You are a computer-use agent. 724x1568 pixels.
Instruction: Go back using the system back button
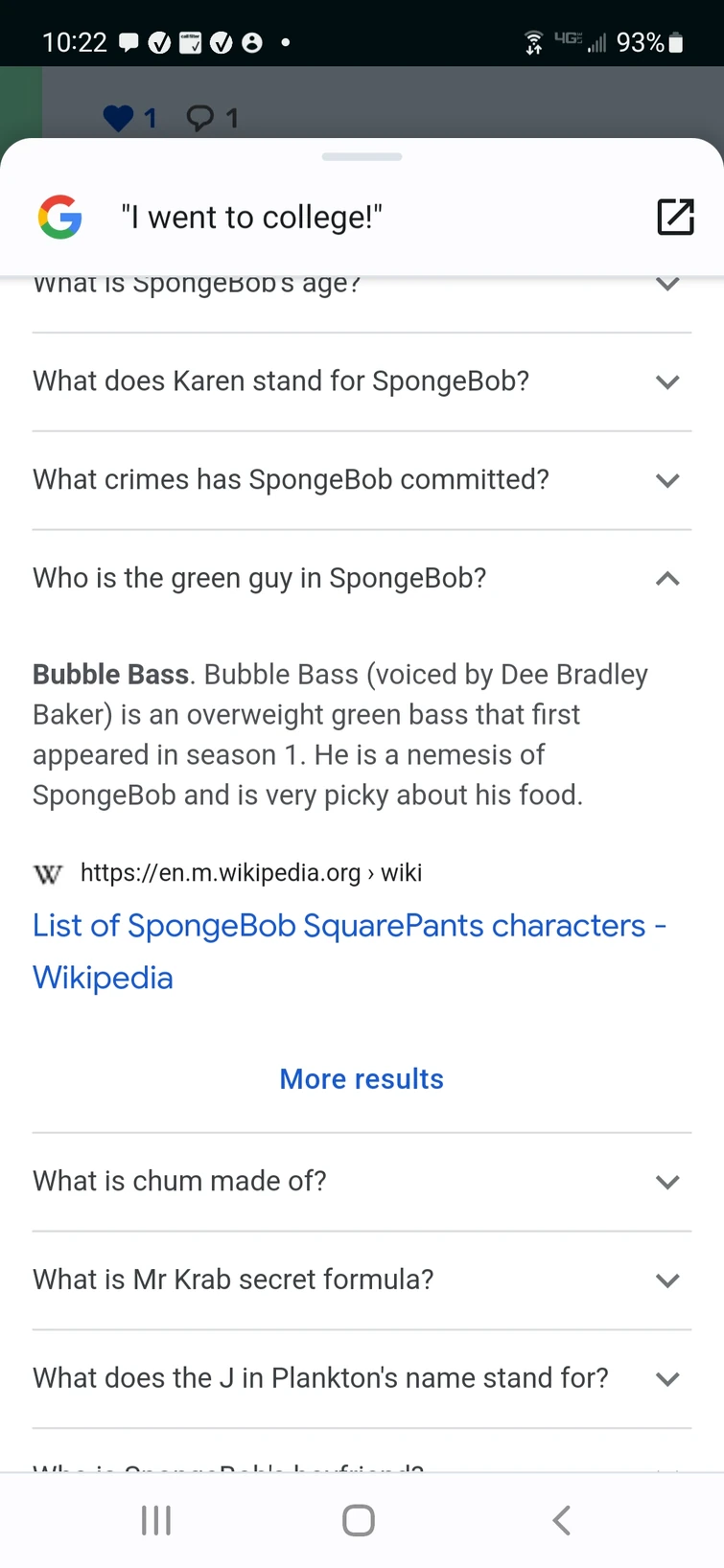562,1520
